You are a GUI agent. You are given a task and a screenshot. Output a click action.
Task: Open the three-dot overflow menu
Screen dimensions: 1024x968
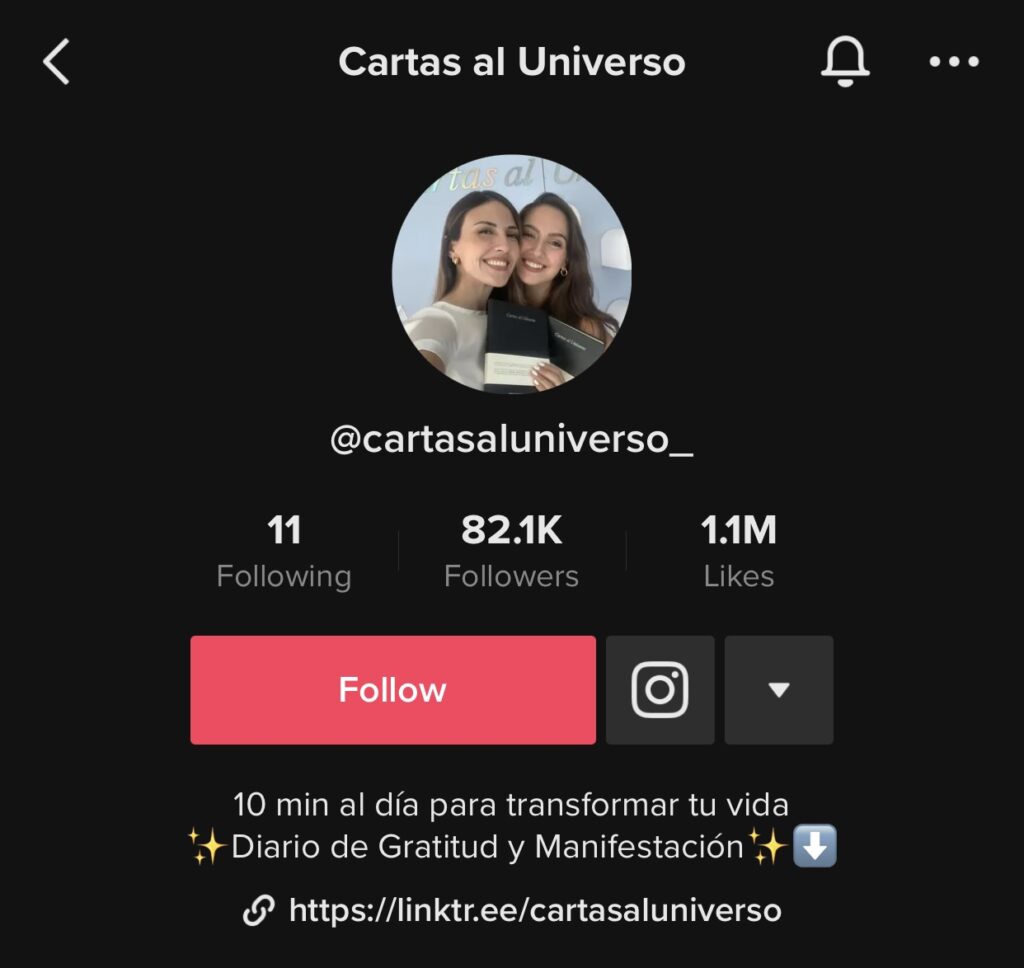pyautogui.click(x=954, y=62)
